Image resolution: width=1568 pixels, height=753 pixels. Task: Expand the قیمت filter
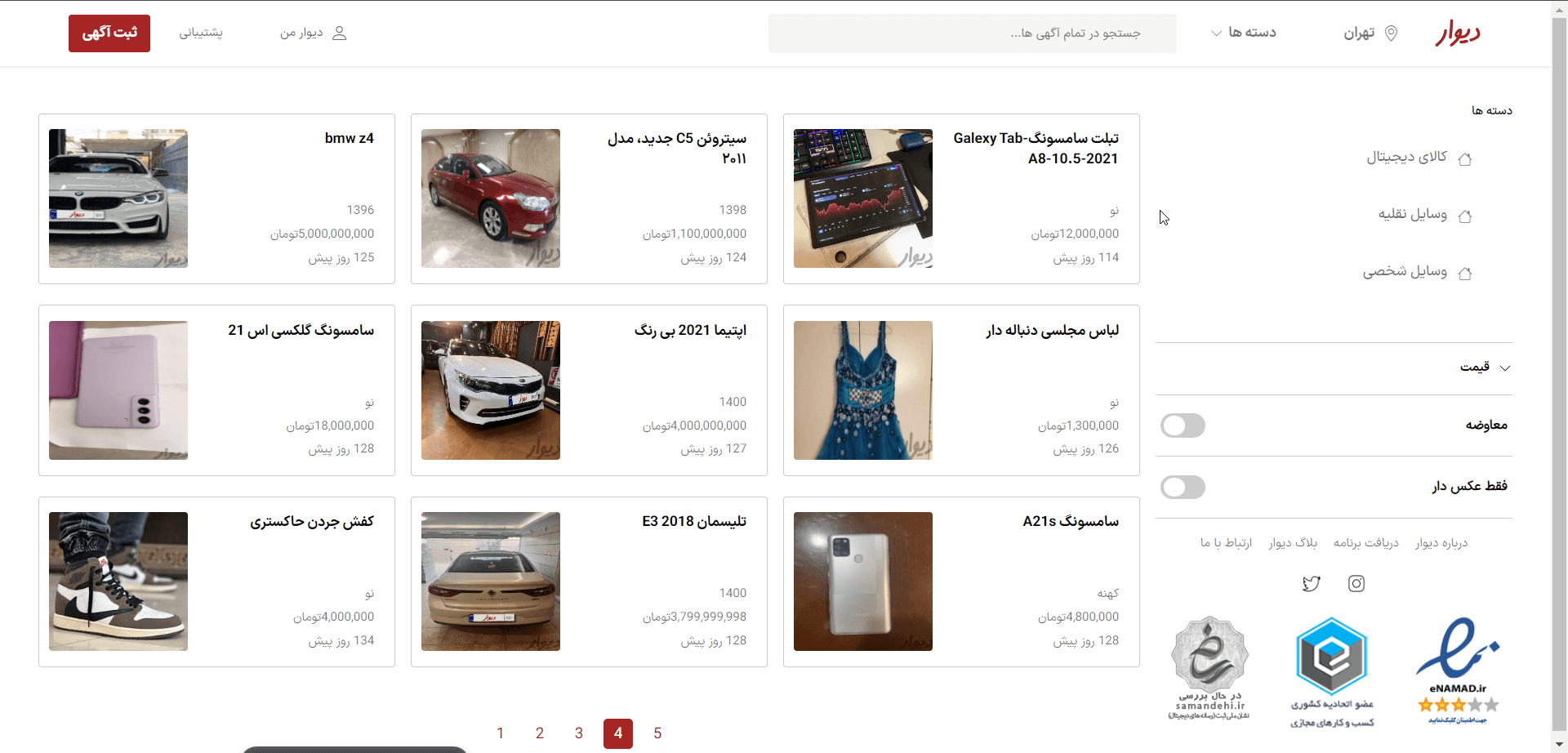[x=1485, y=368]
